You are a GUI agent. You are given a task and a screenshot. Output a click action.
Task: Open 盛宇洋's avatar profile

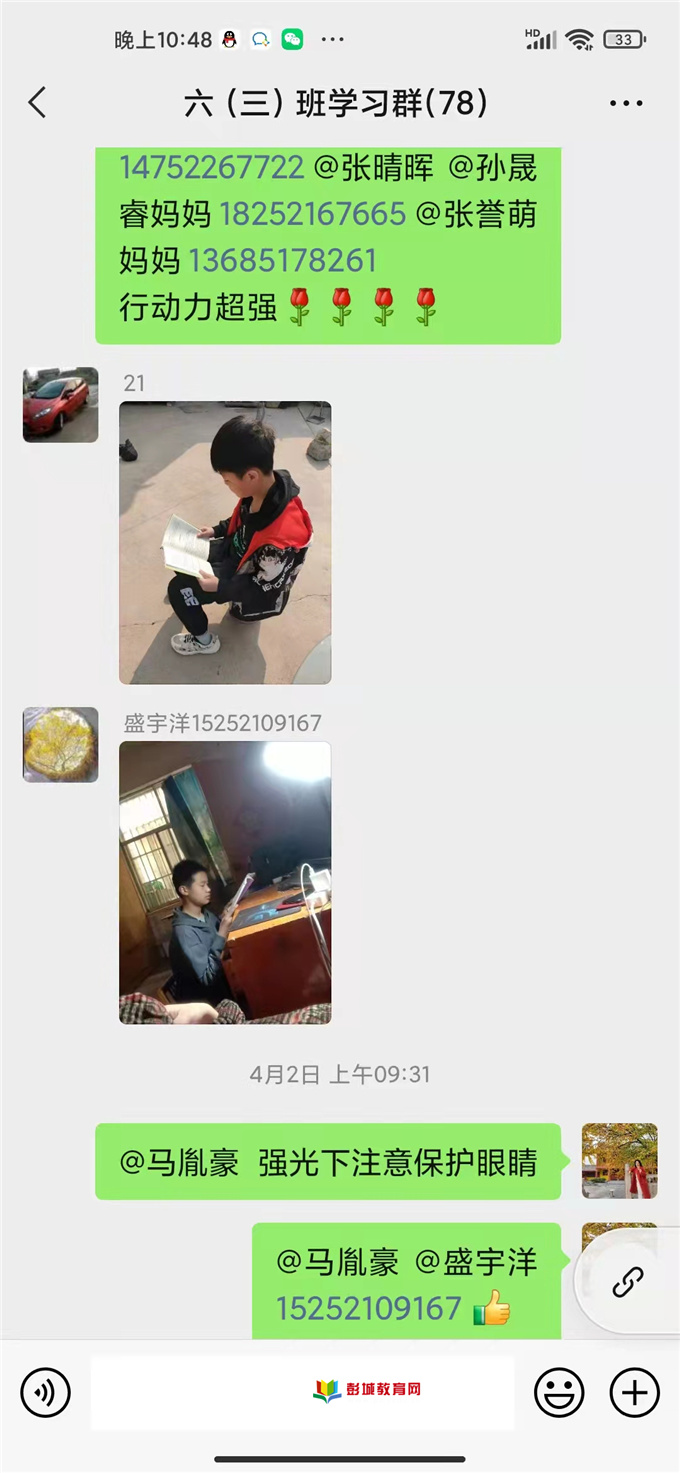(61, 745)
